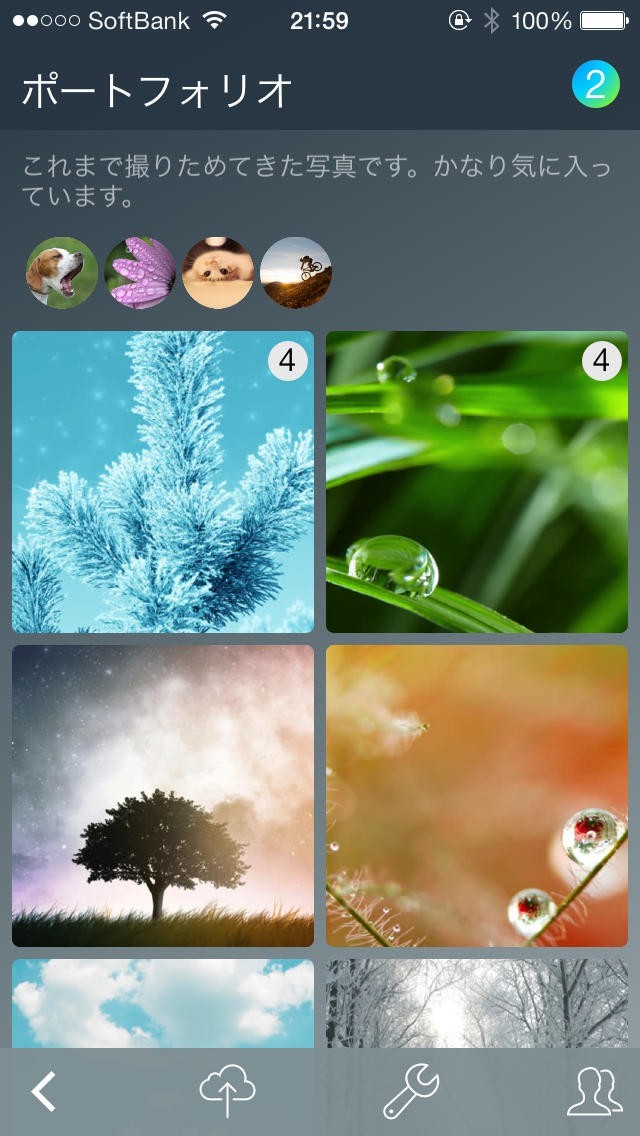640x1136 pixels.
Task: Open the wrench settings tool
Action: [x=411, y=1091]
